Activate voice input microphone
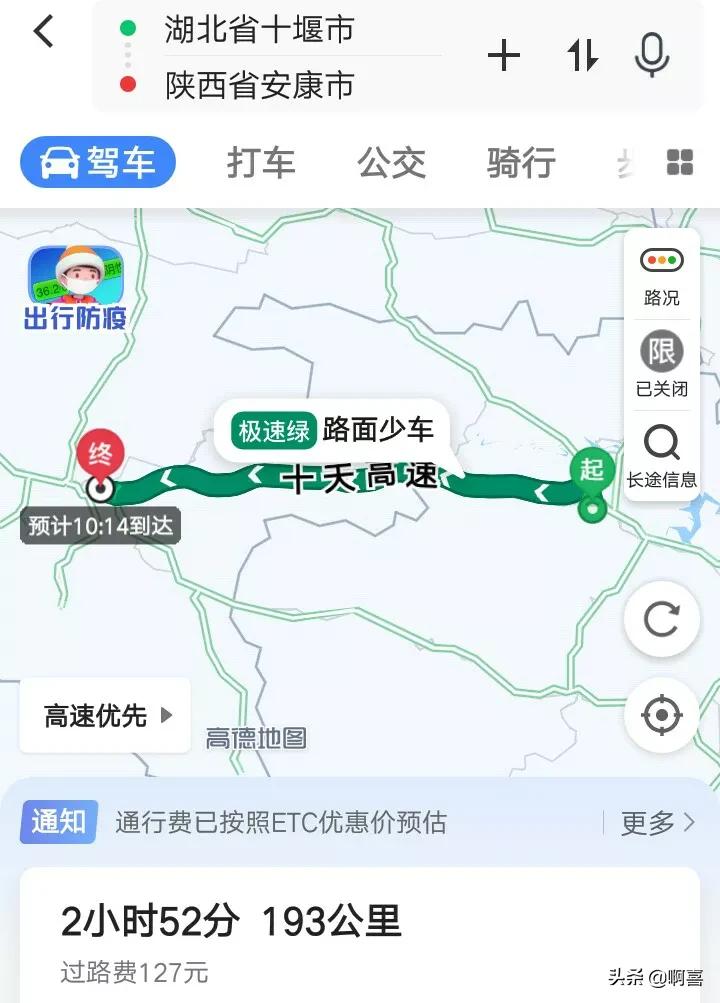 pos(652,55)
